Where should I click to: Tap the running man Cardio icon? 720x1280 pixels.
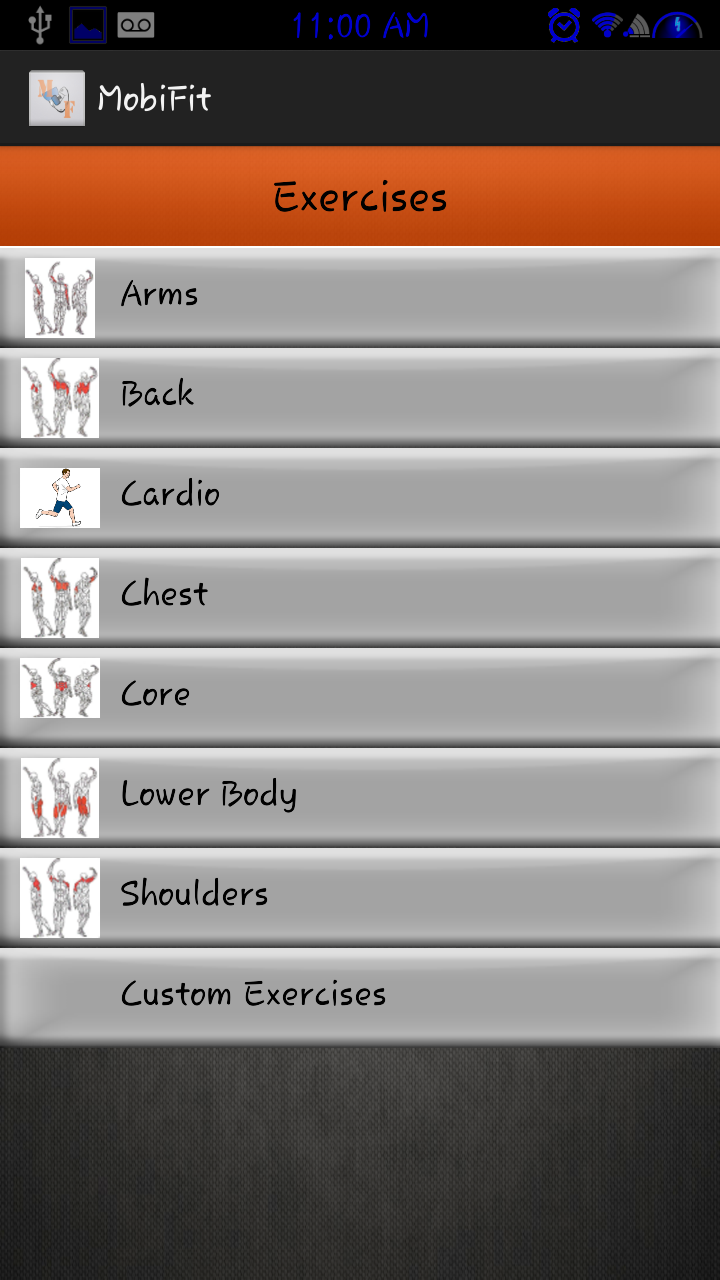[x=59, y=497]
